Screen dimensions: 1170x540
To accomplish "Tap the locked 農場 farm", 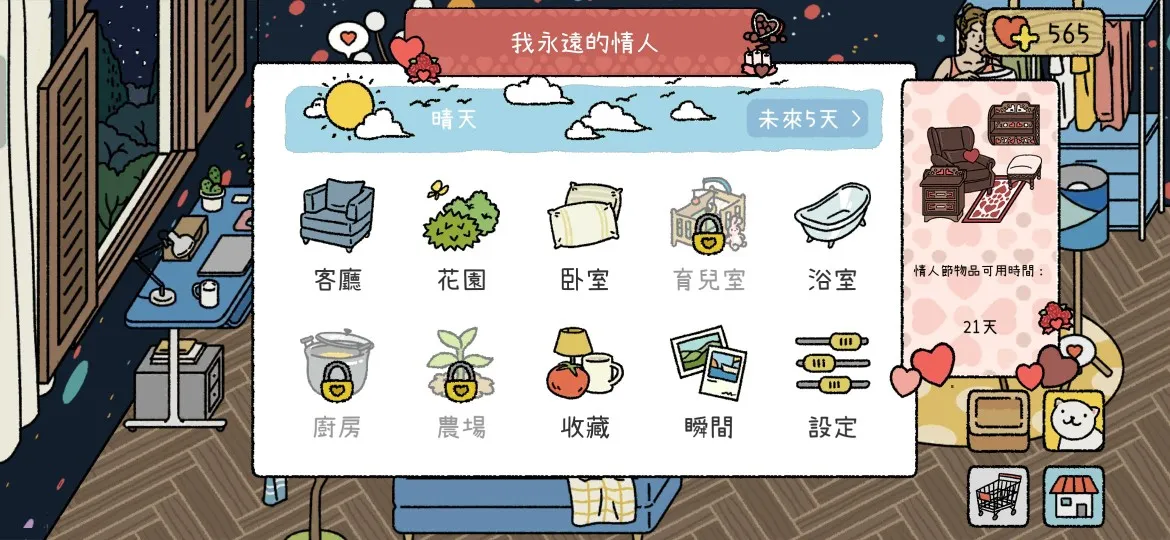I will pyautogui.click(x=461, y=384).
